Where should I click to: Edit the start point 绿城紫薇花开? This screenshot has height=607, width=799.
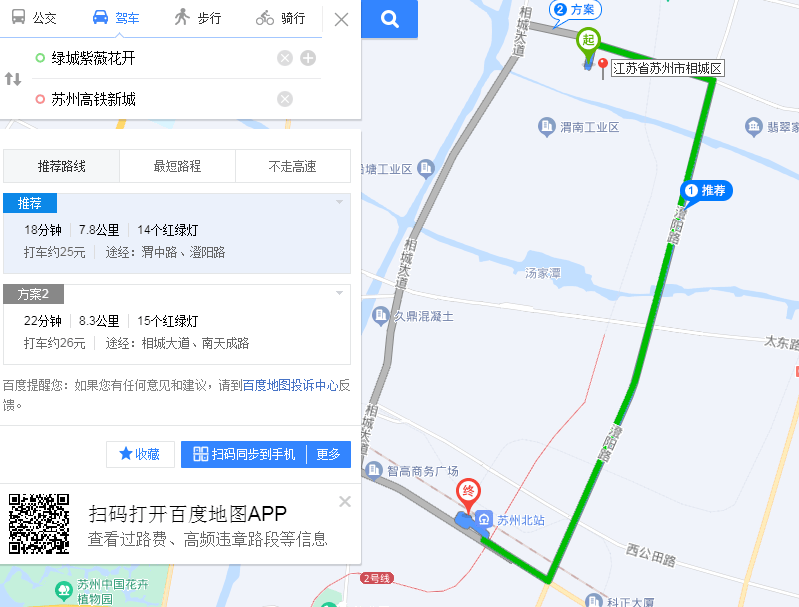[150, 58]
